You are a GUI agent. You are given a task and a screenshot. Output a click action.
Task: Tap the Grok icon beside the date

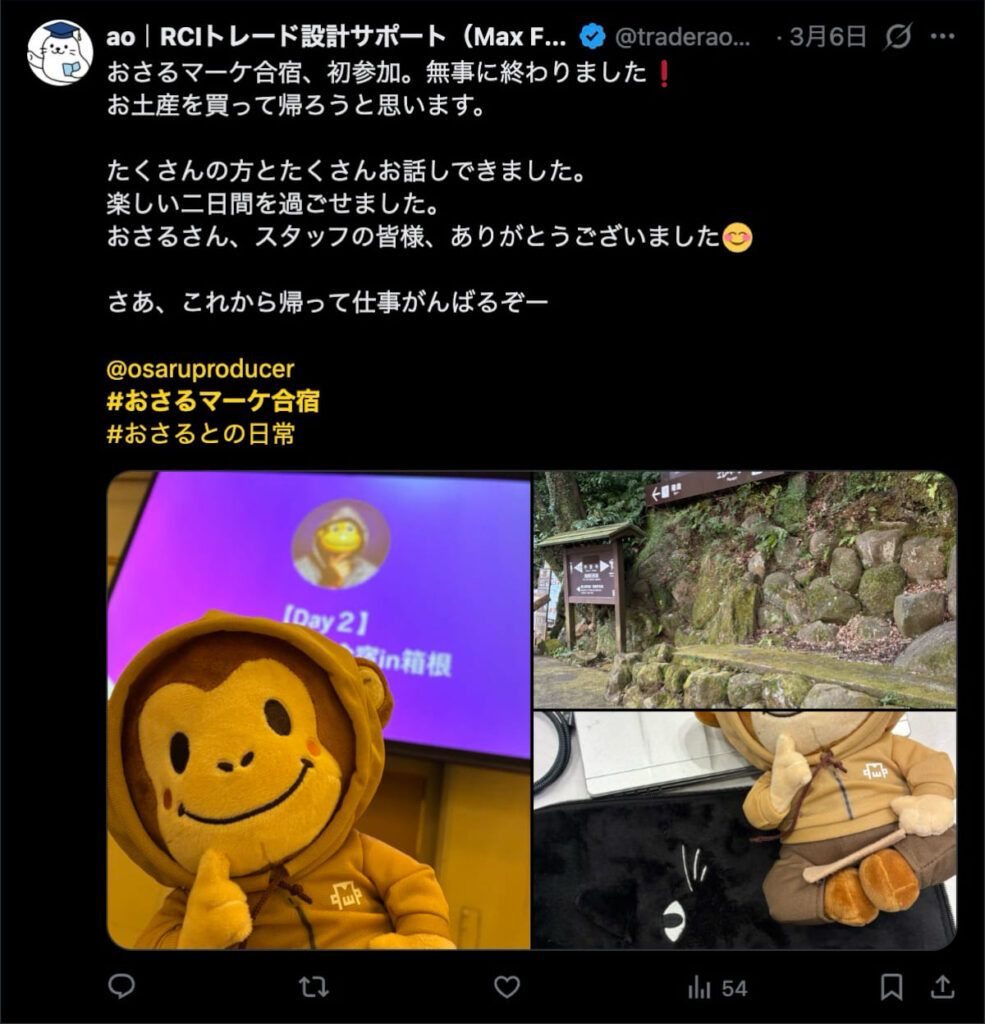pyautogui.click(x=898, y=38)
